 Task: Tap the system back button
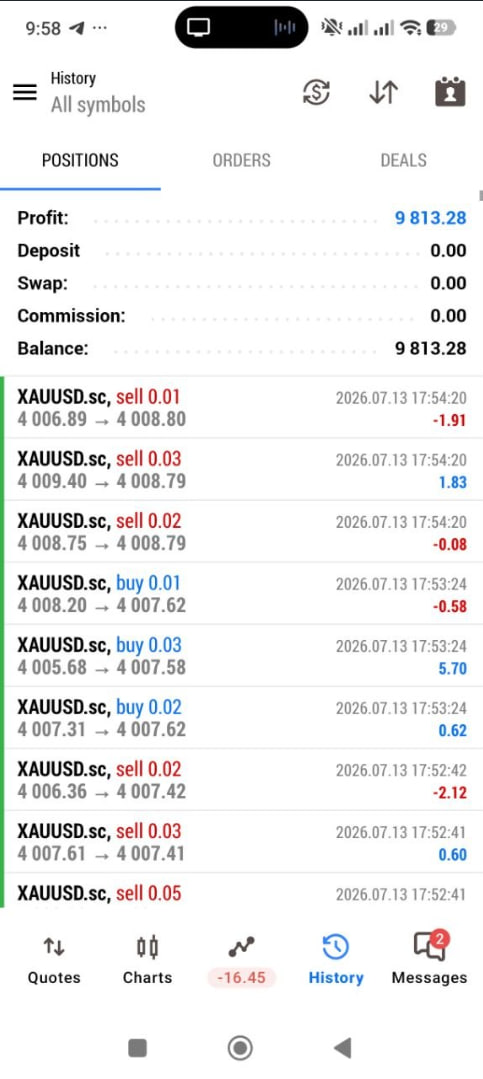(343, 1048)
